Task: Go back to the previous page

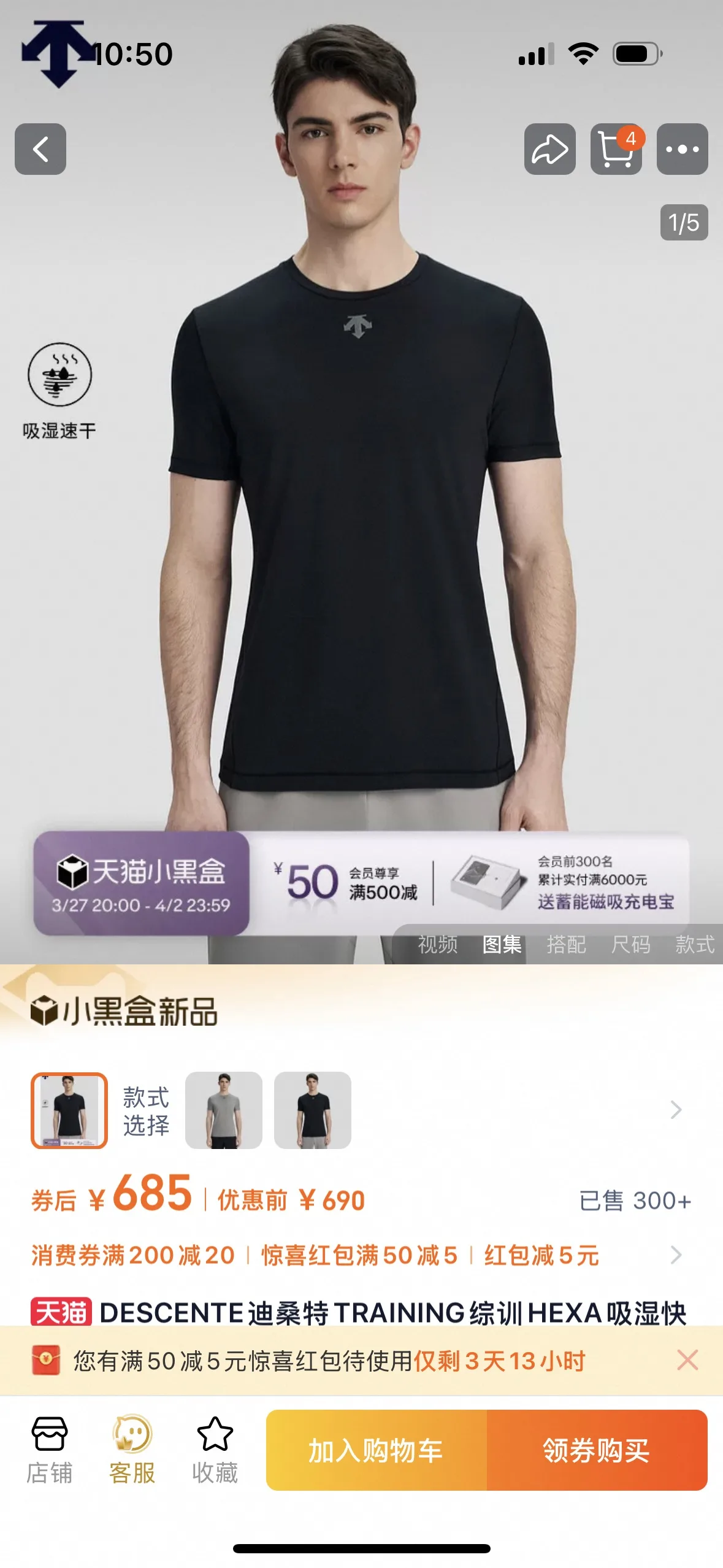Action: (40, 149)
